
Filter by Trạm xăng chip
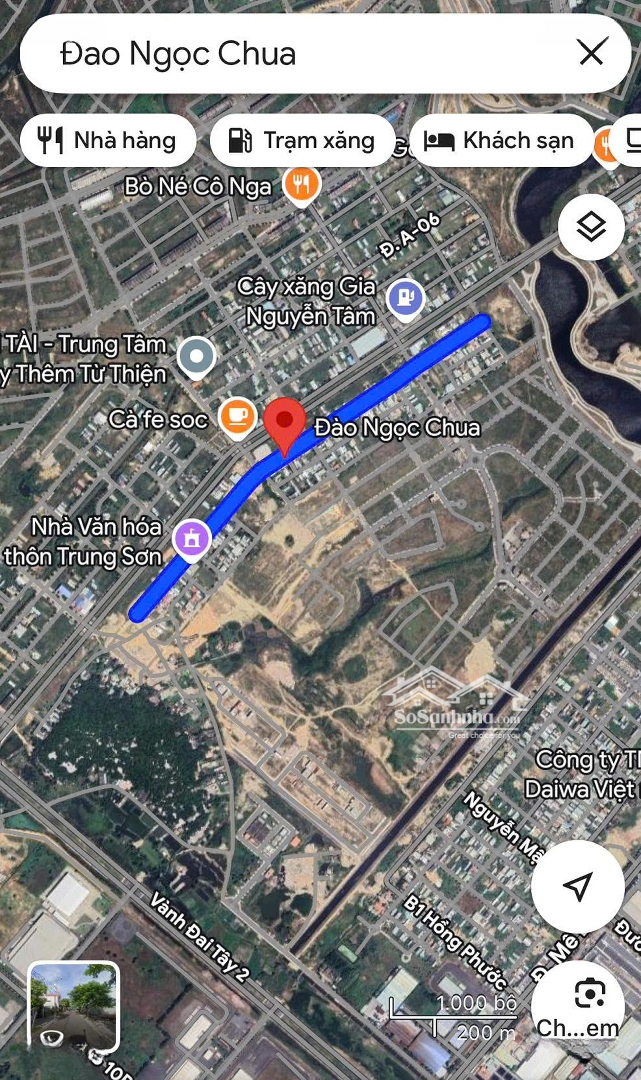[x=302, y=141]
